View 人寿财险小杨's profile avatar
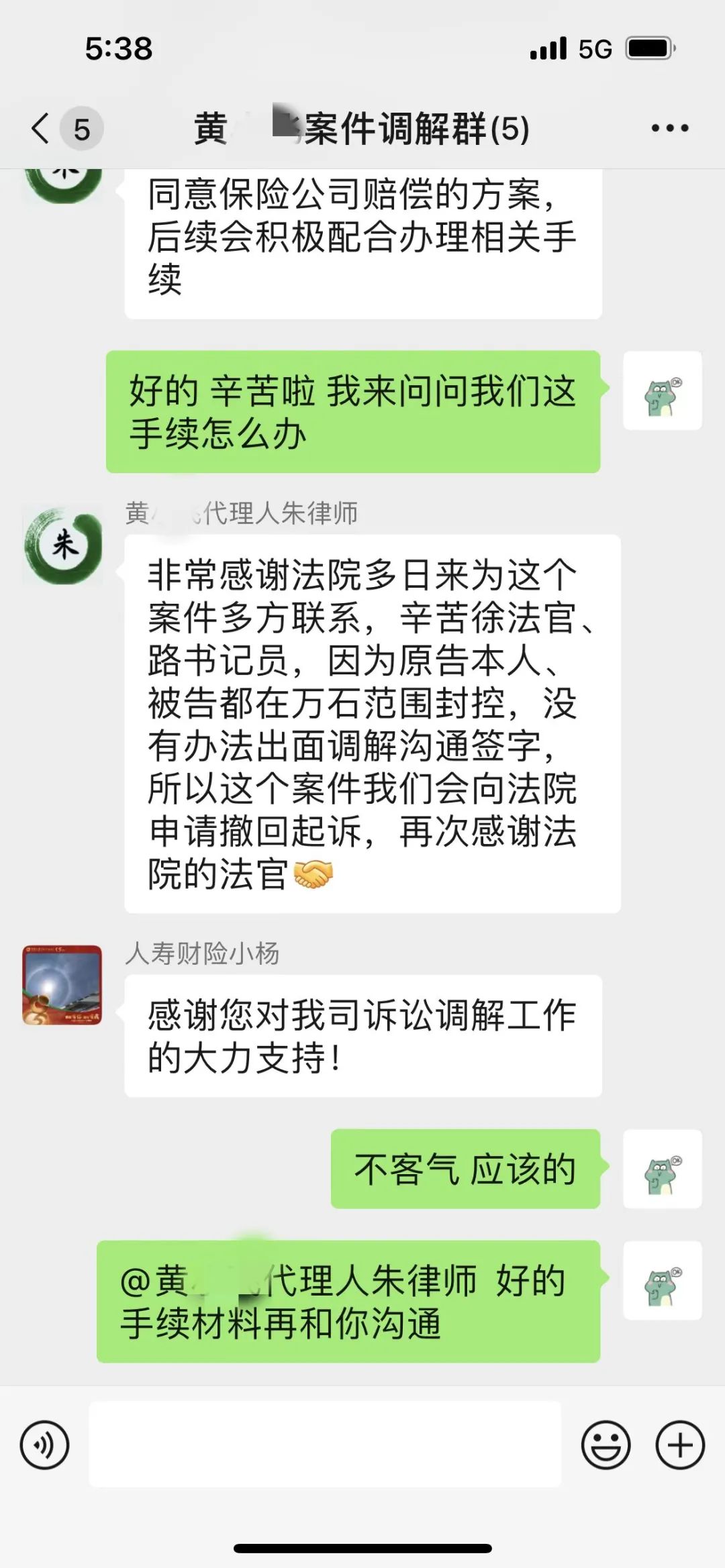 pos(62,985)
